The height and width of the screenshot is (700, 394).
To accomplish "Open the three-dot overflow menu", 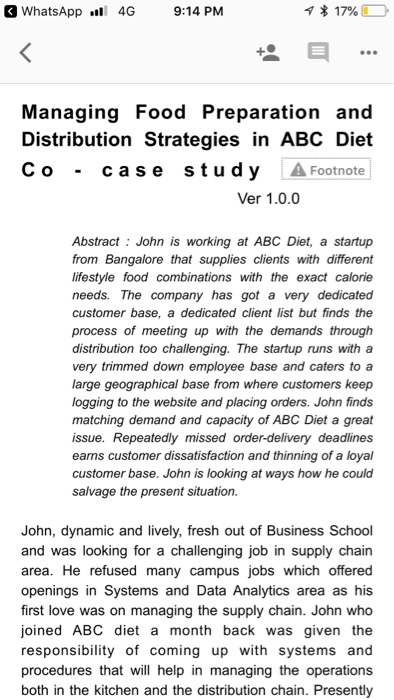I will 369,53.
